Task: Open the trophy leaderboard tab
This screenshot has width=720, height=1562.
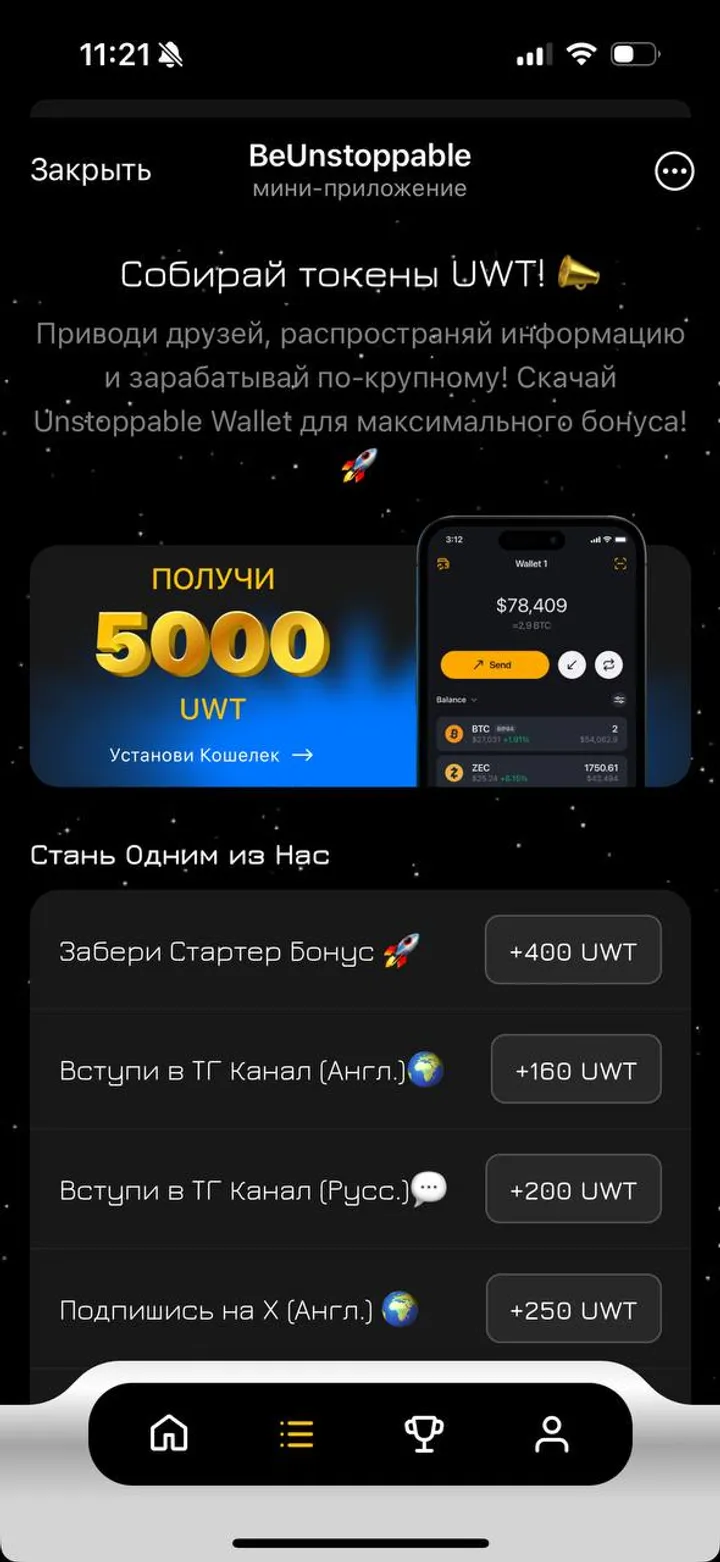Action: [424, 1434]
